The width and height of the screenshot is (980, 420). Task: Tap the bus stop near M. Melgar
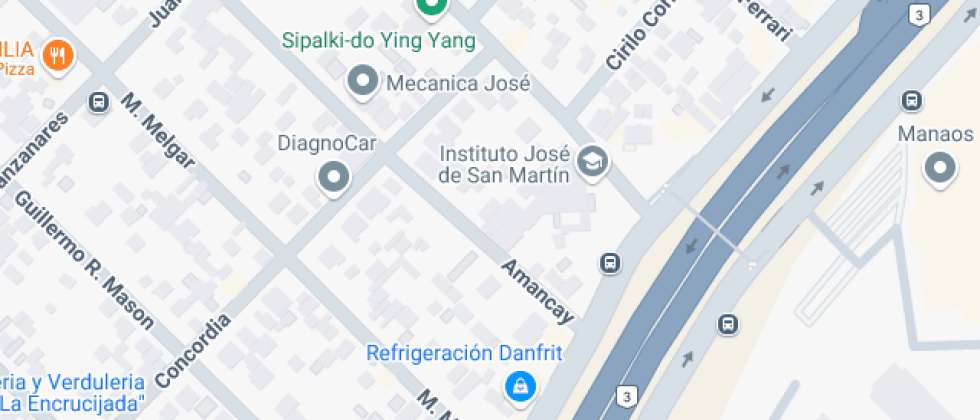[99, 101]
